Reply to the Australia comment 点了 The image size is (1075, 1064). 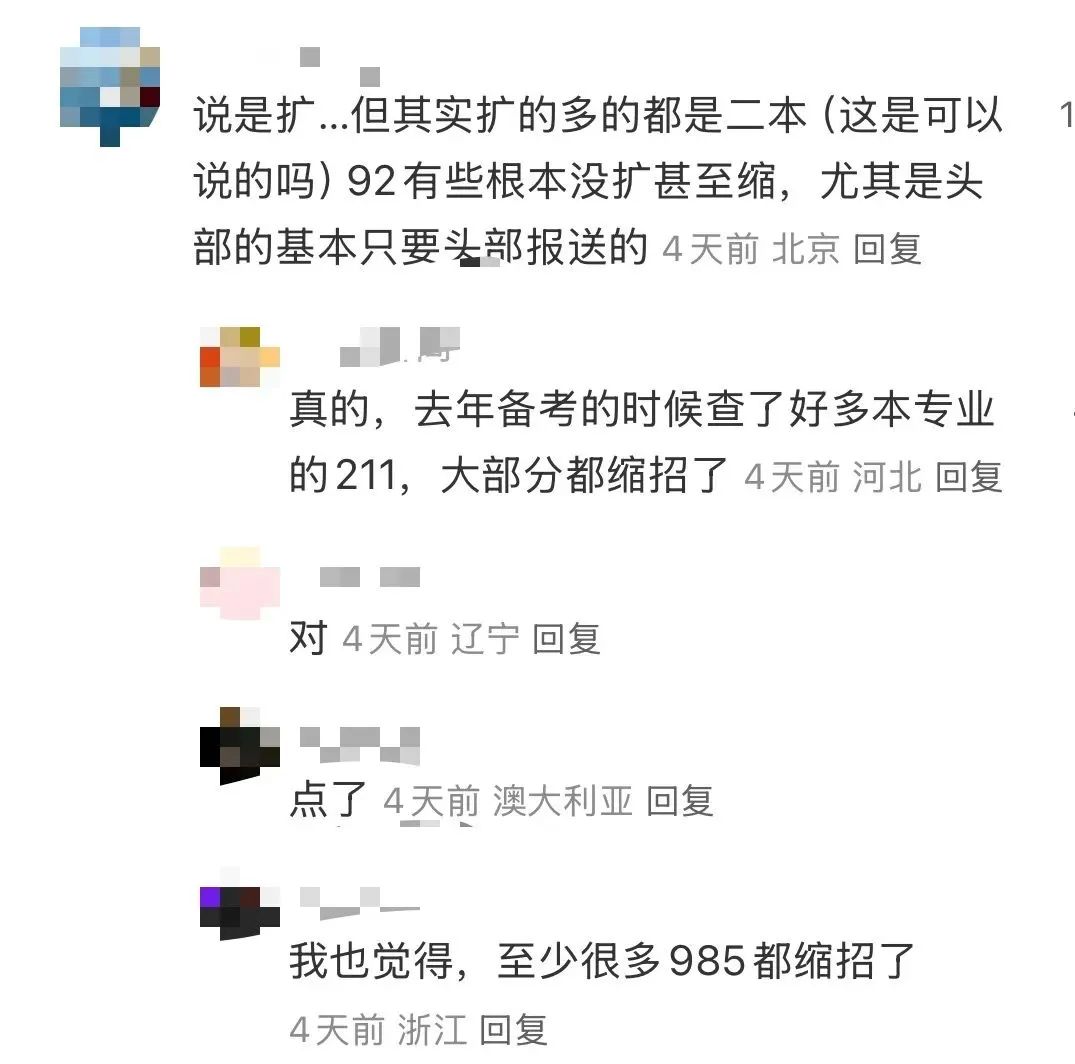(679, 801)
